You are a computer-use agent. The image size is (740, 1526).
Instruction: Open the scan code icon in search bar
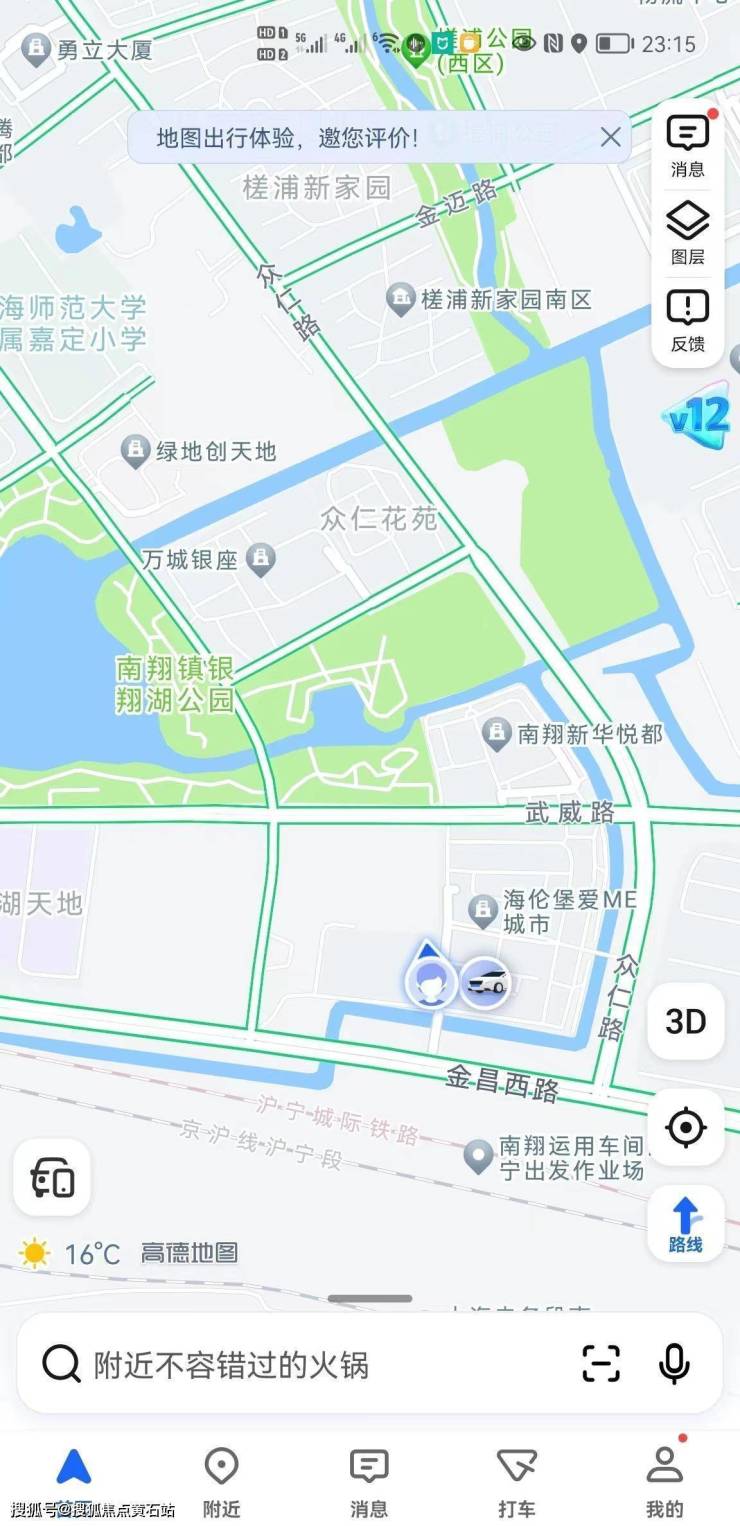point(601,1364)
